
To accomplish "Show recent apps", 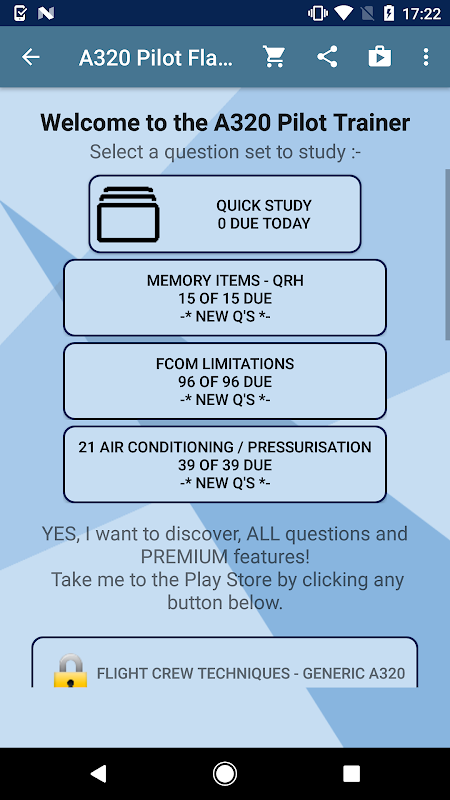I will click(352, 774).
